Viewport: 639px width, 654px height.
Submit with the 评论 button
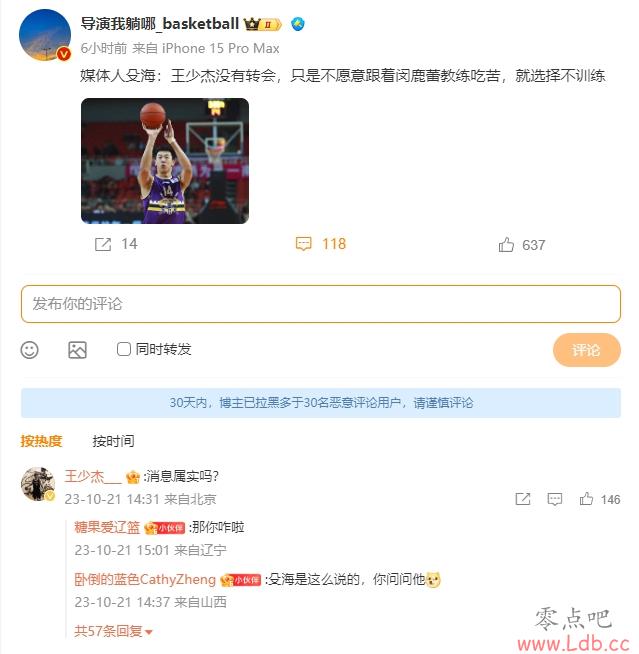pos(586,350)
